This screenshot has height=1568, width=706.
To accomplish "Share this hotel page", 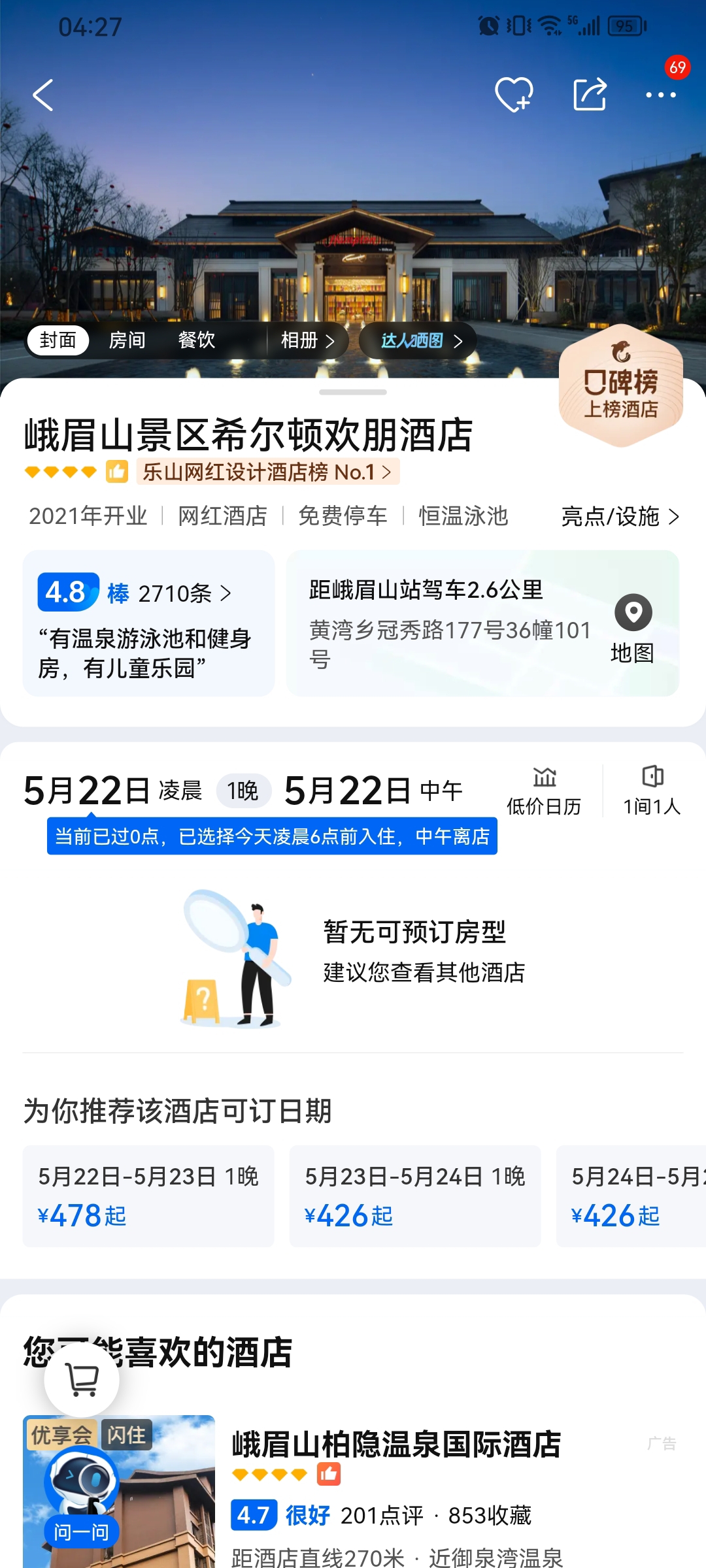I will (590, 95).
